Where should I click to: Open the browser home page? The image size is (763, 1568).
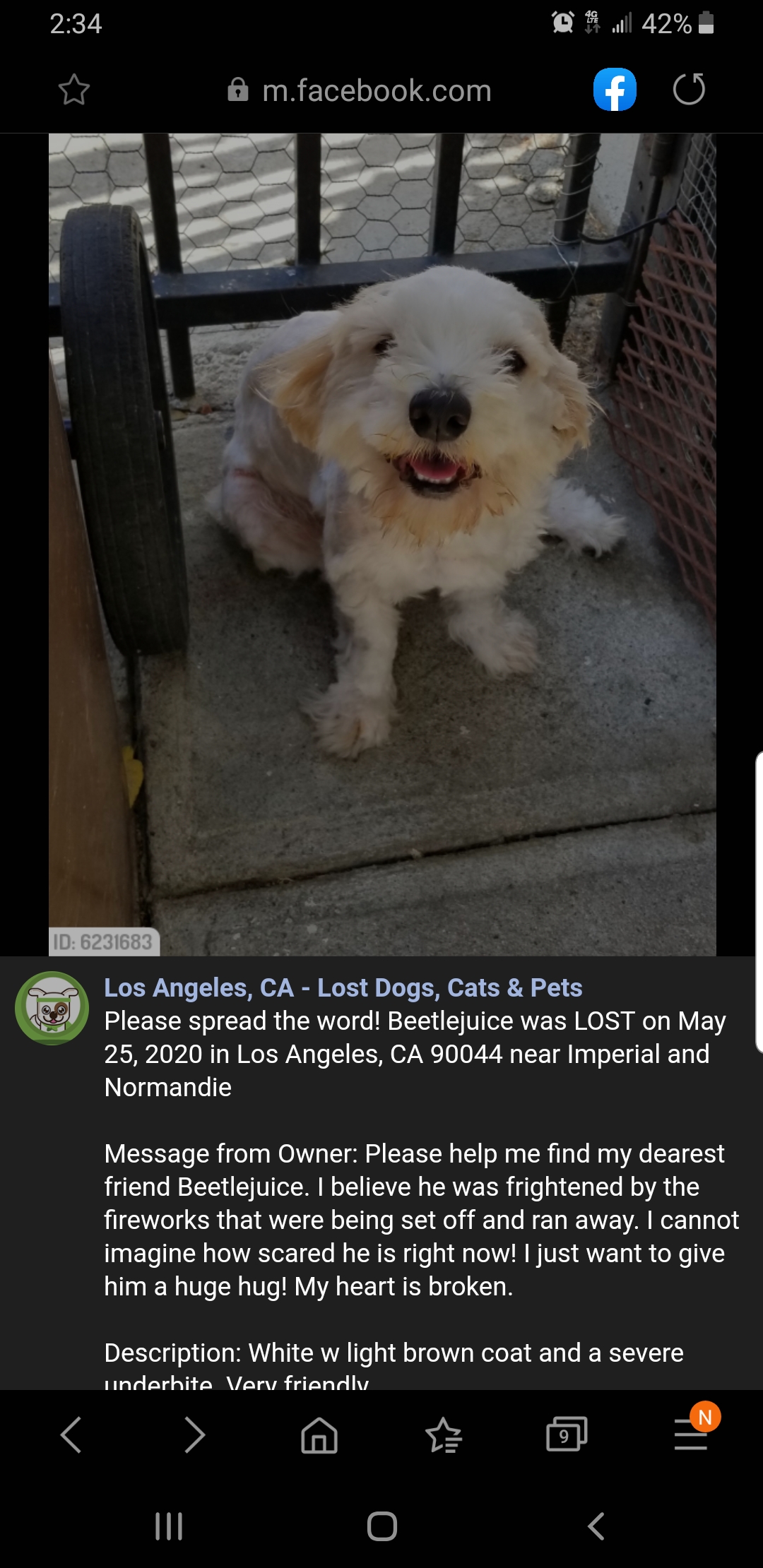tap(319, 1435)
